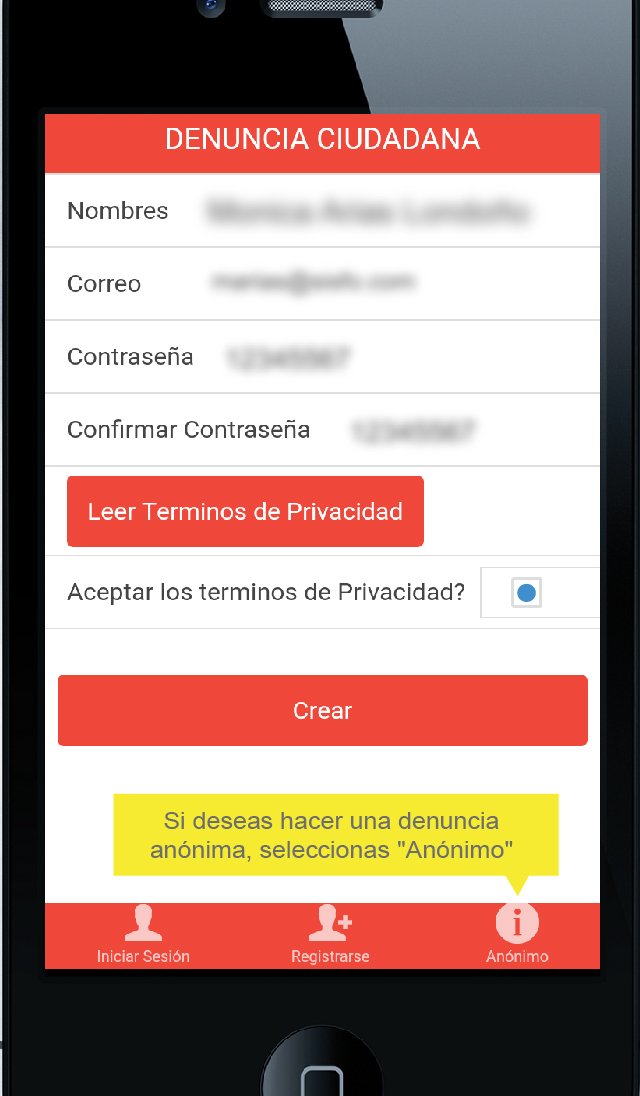Open Leer Terminos de Privacidad
This screenshot has width=640, height=1096.
245,512
